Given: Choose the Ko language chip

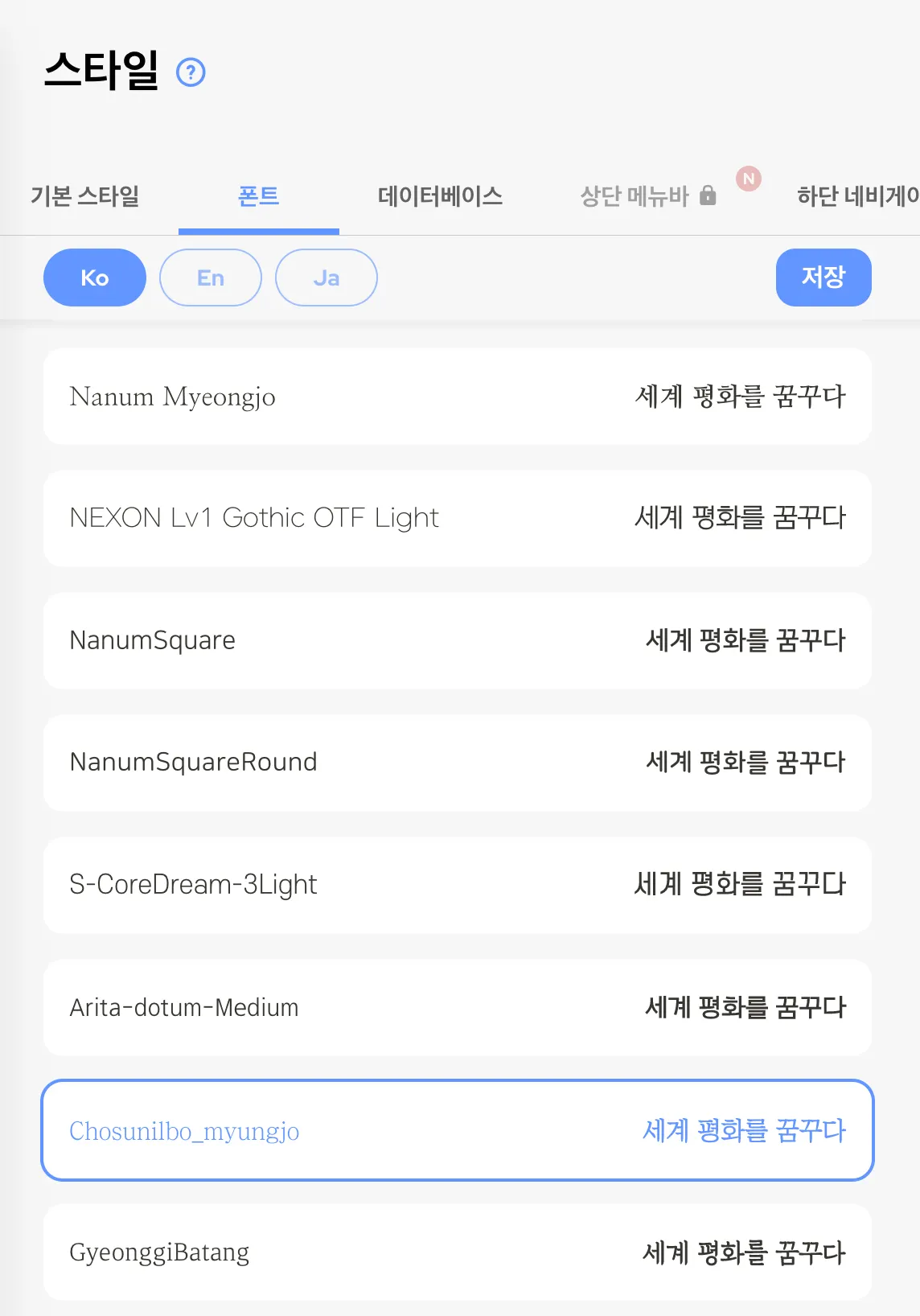Looking at the screenshot, I should tap(95, 278).
